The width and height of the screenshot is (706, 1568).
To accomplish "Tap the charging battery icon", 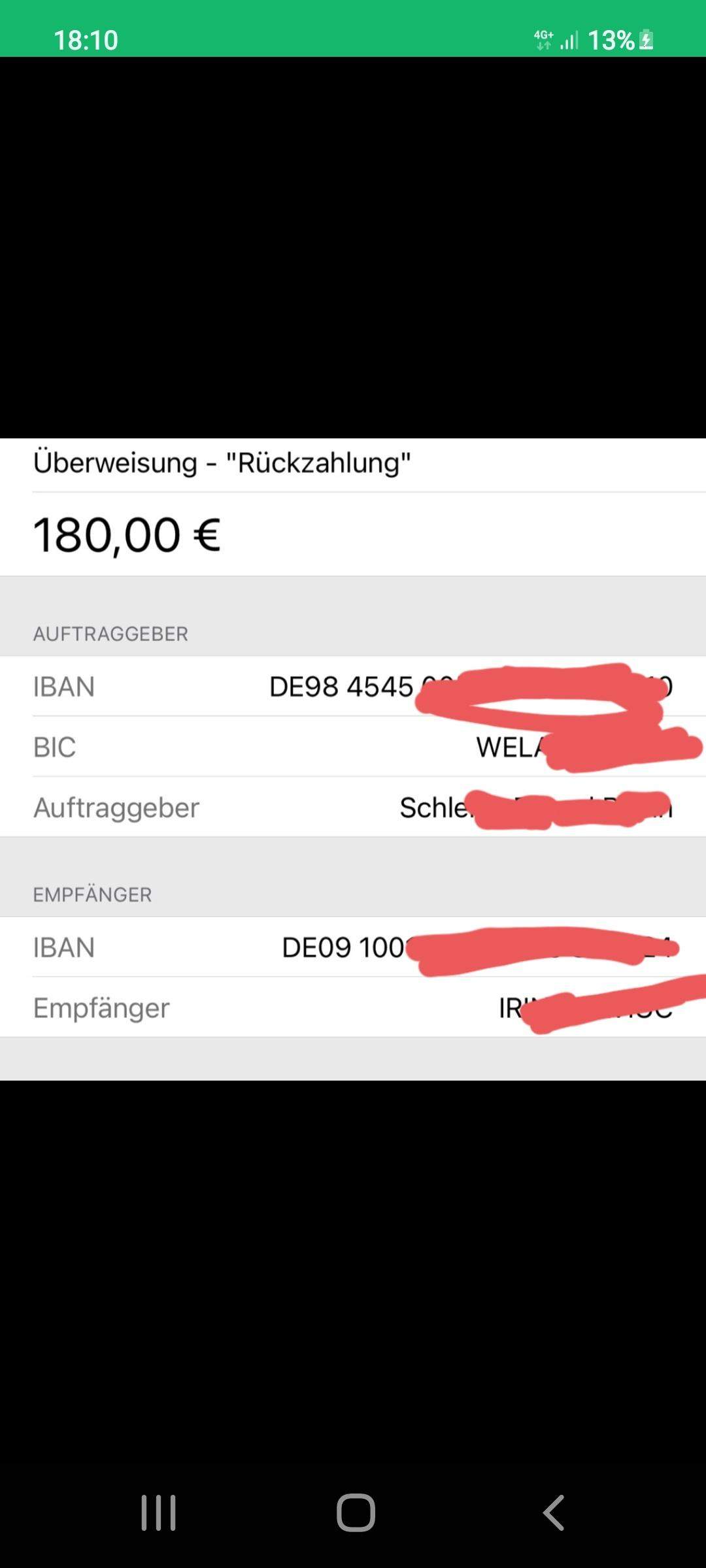I will pyautogui.click(x=644, y=41).
